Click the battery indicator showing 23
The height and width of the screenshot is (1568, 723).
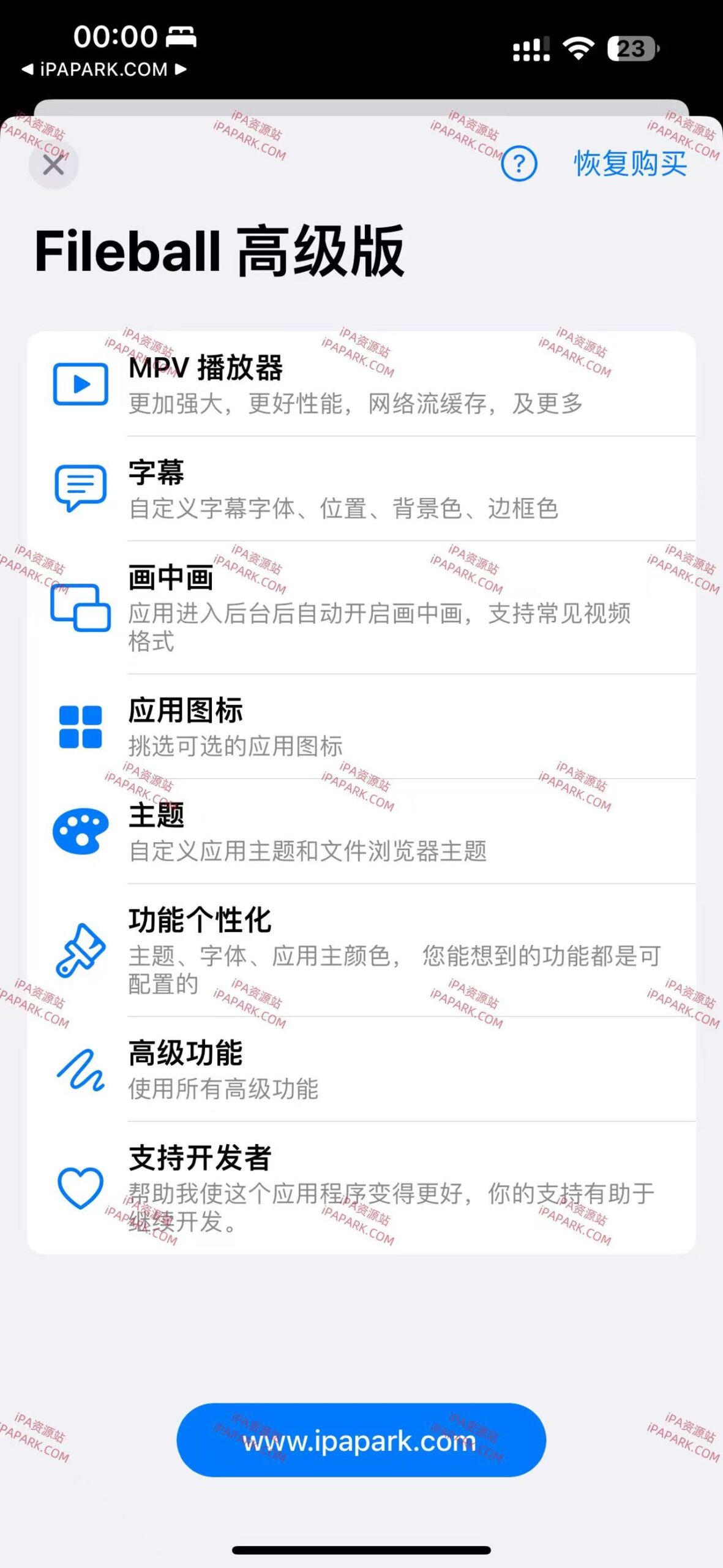[x=634, y=48]
